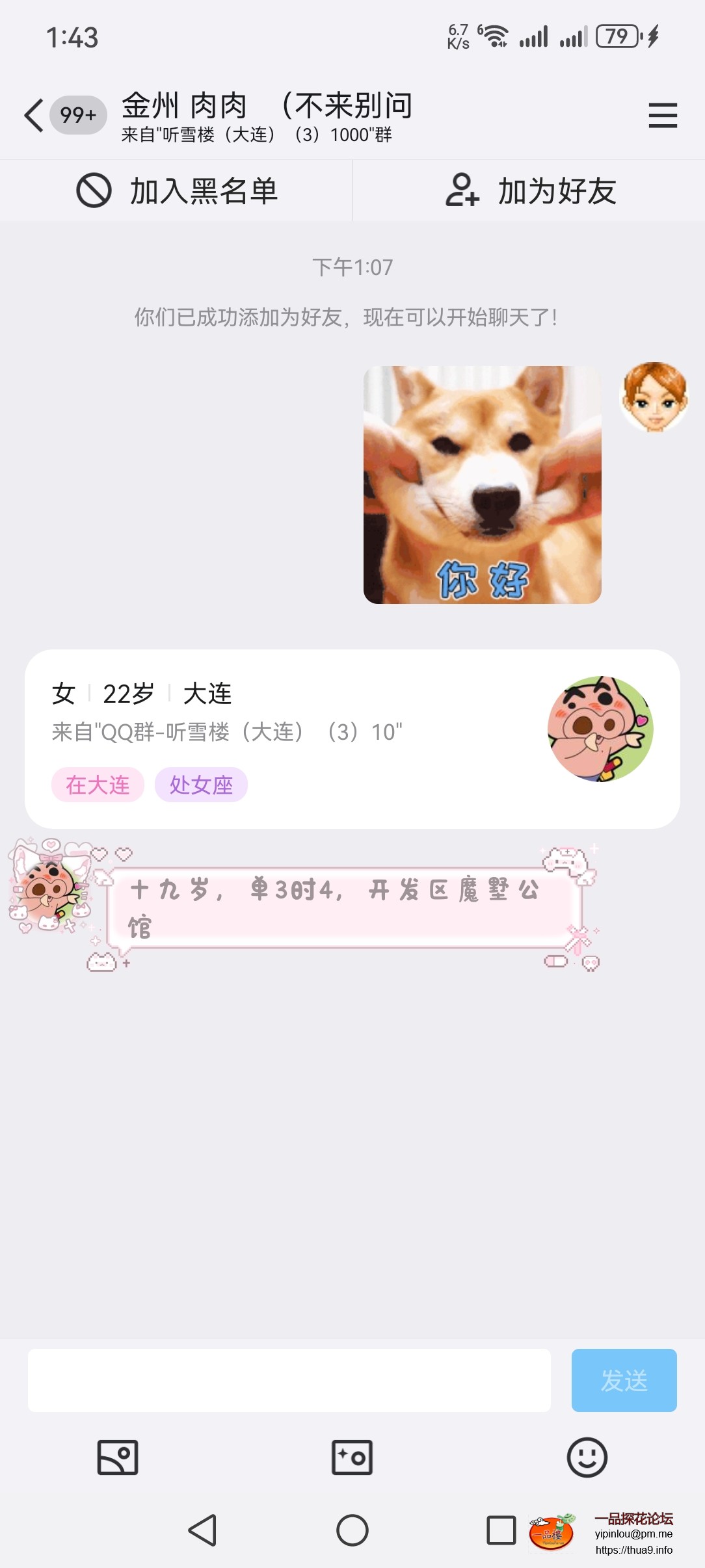The width and height of the screenshot is (705, 1568).
Task: Open the chat options hamburger menu
Action: click(x=663, y=116)
